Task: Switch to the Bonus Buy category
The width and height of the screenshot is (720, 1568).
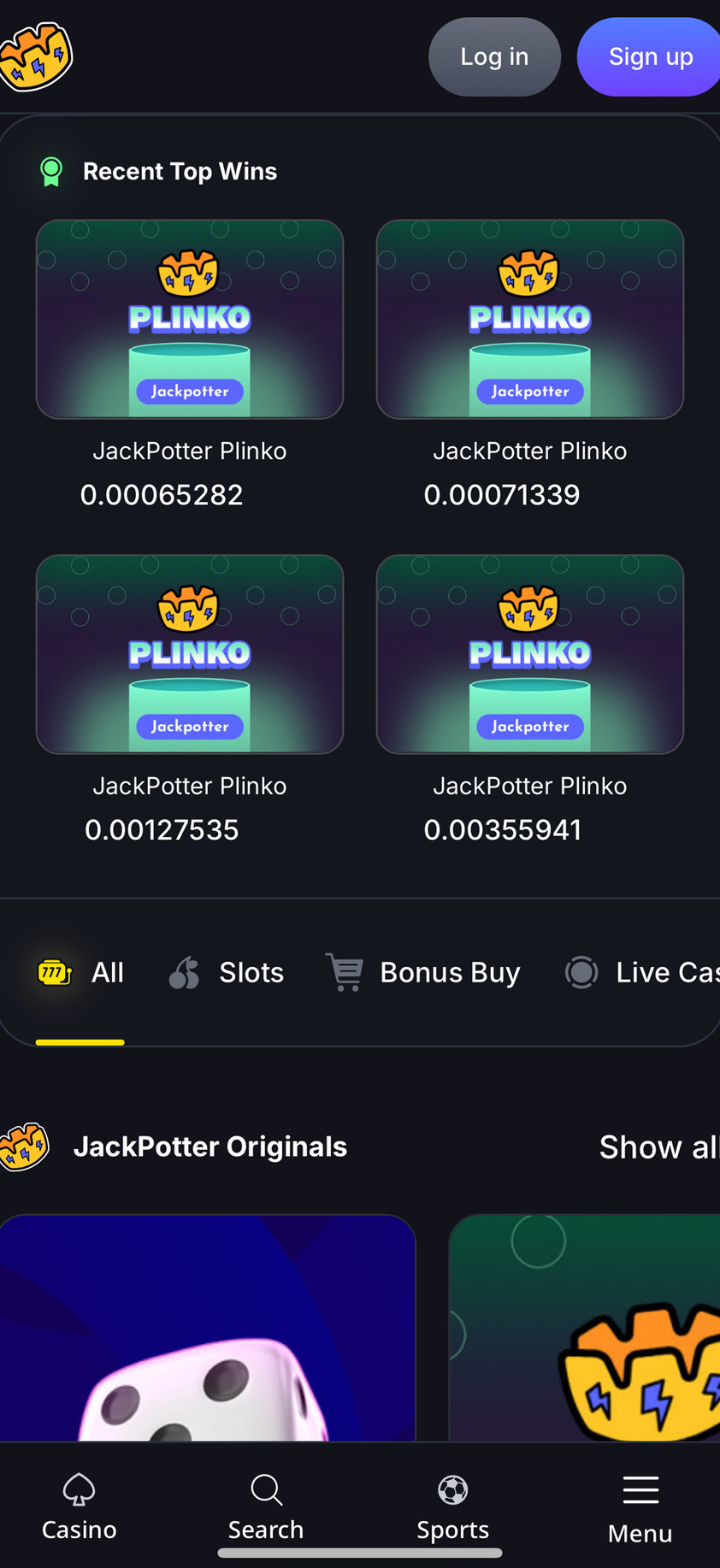Action: coord(423,973)
